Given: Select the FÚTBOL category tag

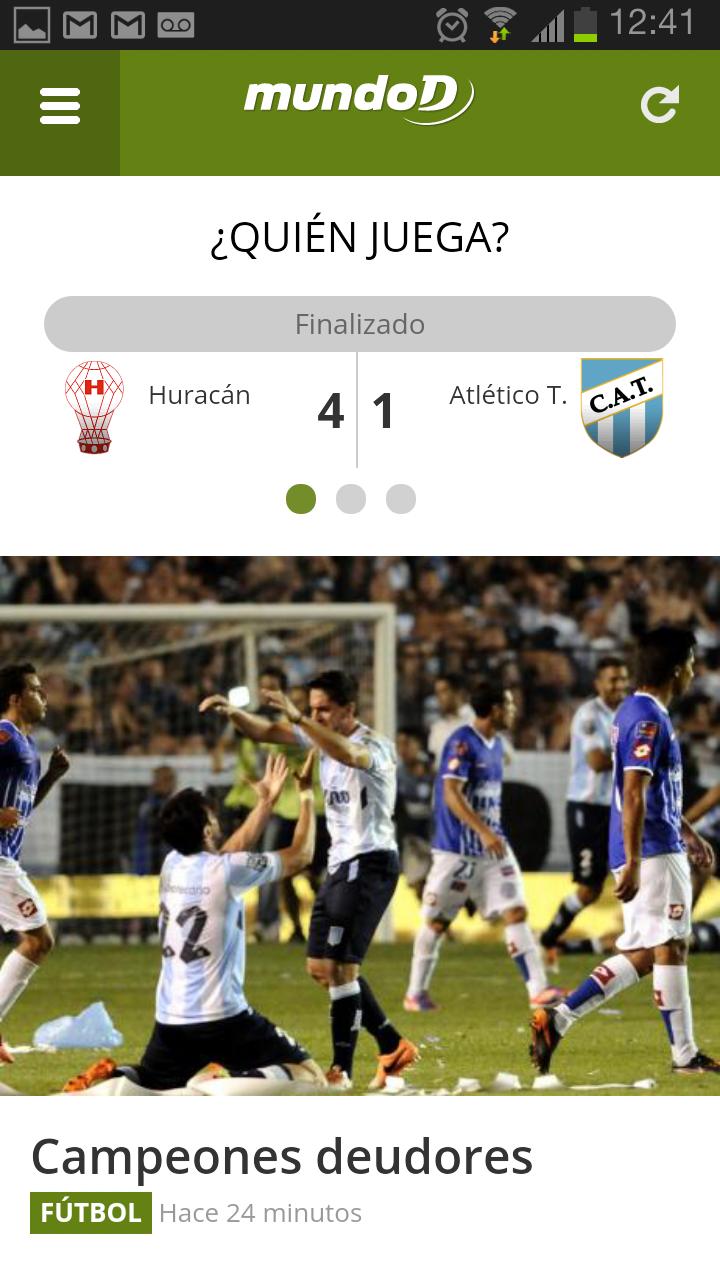Looking at the screenshot, I should click(x=90, y=1212).
